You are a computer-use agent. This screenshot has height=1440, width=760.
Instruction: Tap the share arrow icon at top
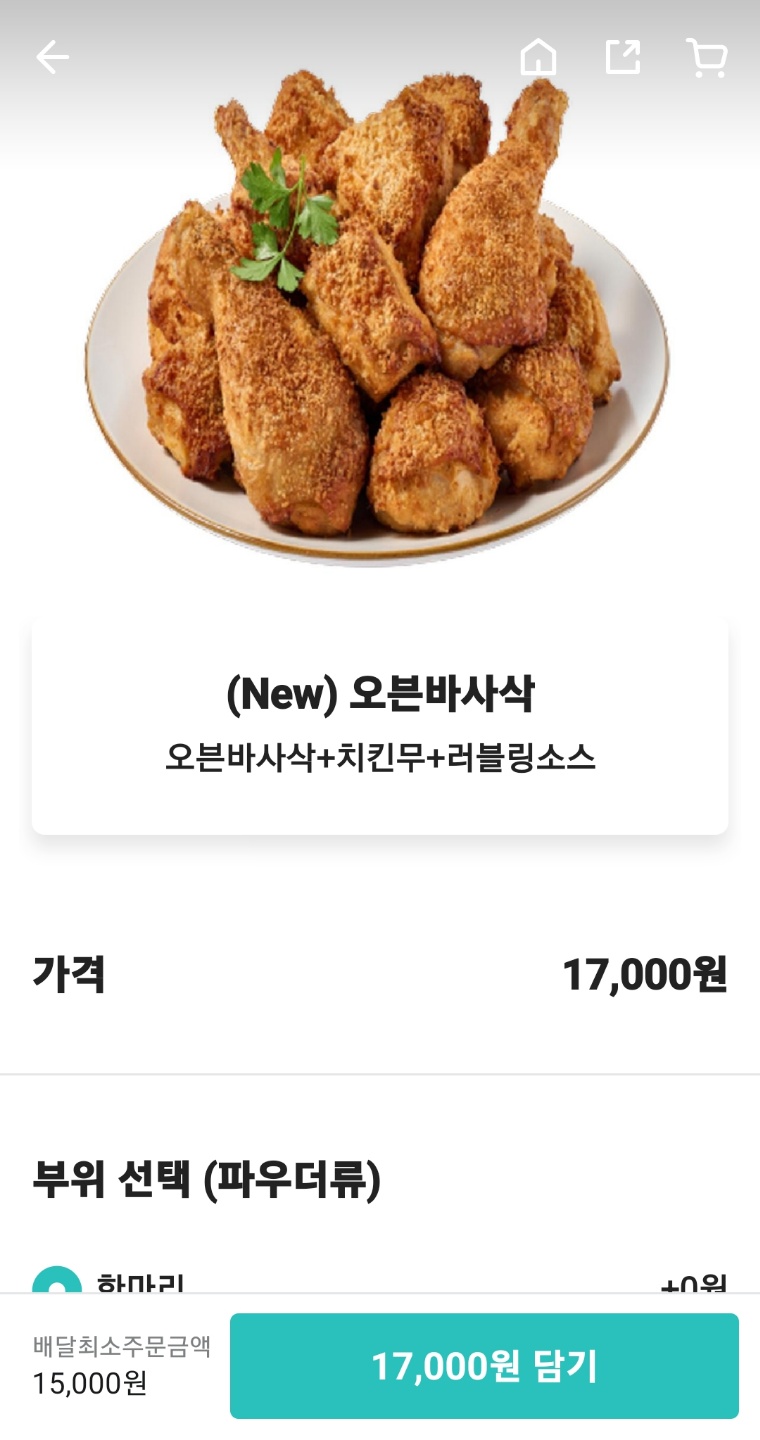point(622,58)
